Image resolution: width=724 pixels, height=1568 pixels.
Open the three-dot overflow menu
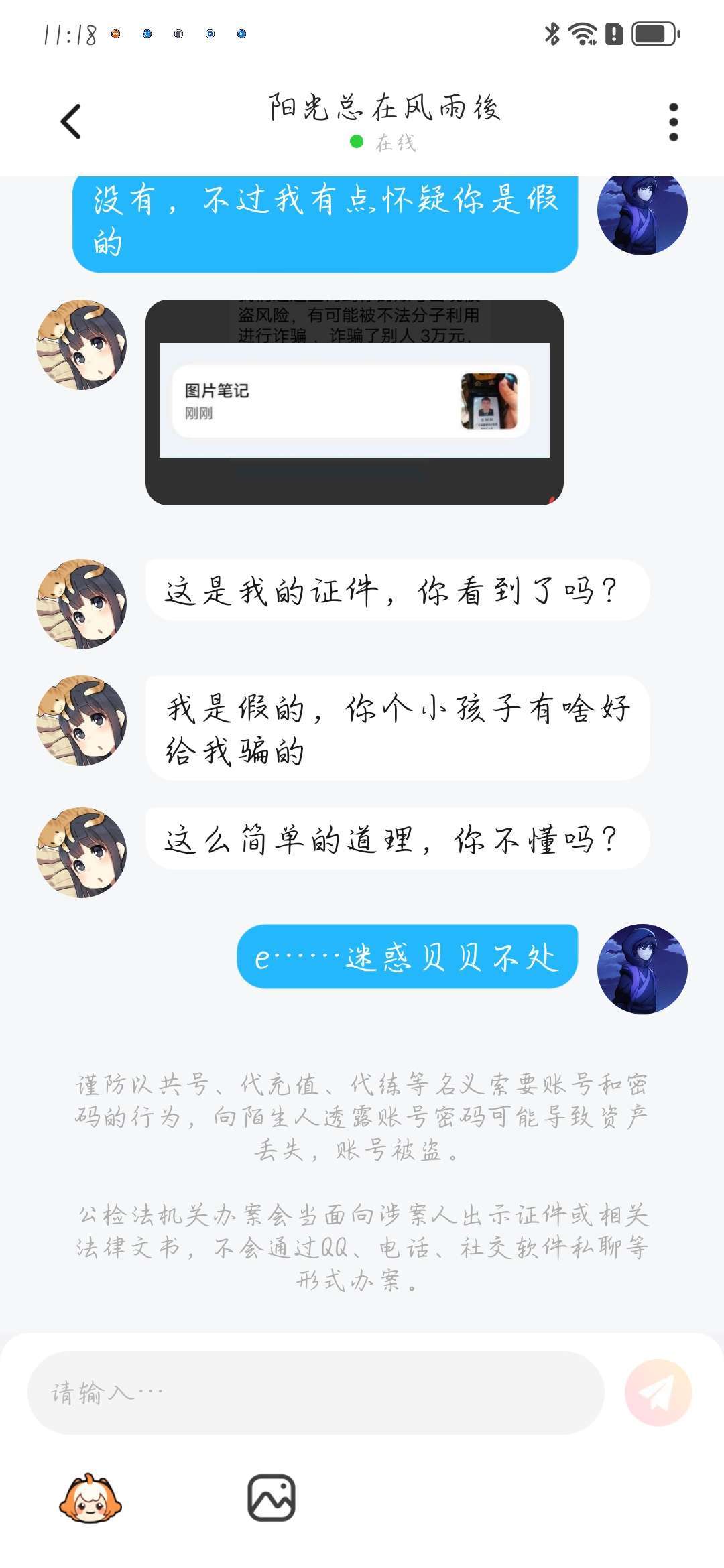pos(674,122)
